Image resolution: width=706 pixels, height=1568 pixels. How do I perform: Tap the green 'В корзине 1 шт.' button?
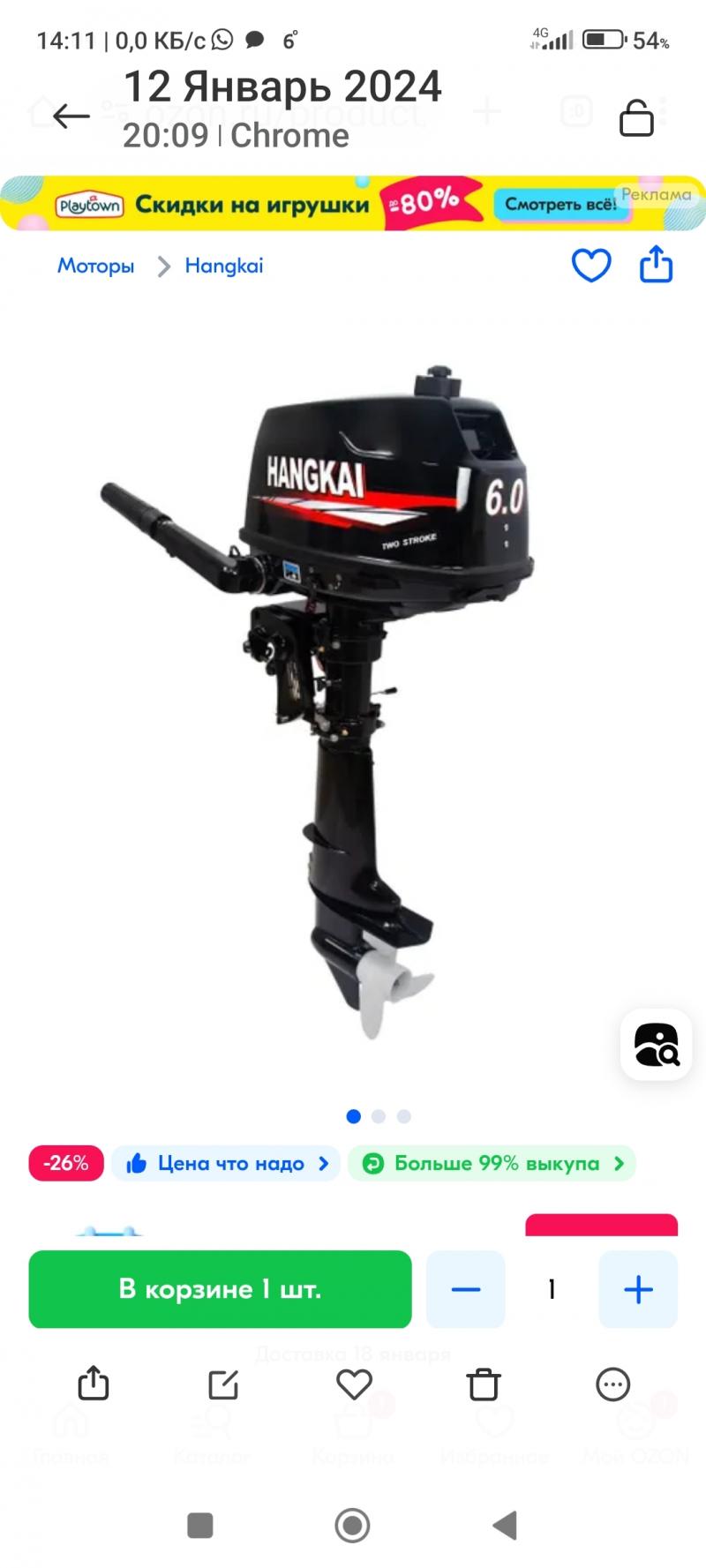point(220,1289)
